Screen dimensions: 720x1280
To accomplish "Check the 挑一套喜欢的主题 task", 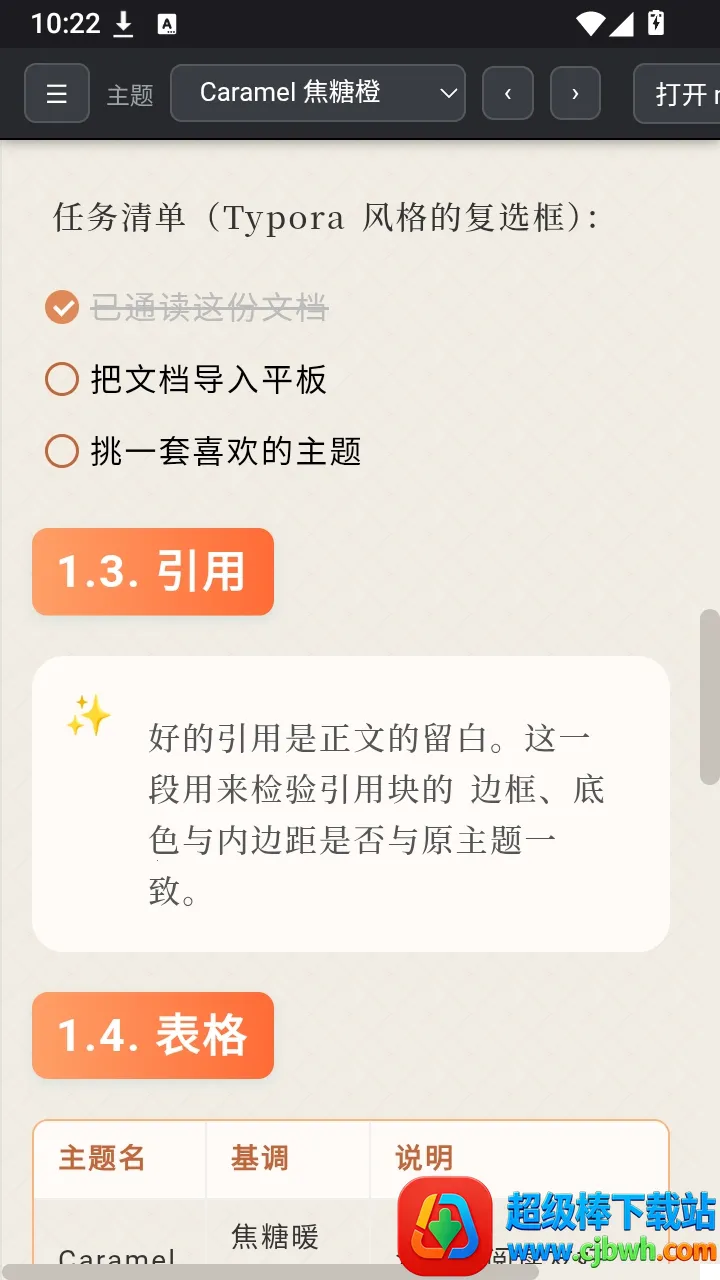I will [x=62, y=451].
